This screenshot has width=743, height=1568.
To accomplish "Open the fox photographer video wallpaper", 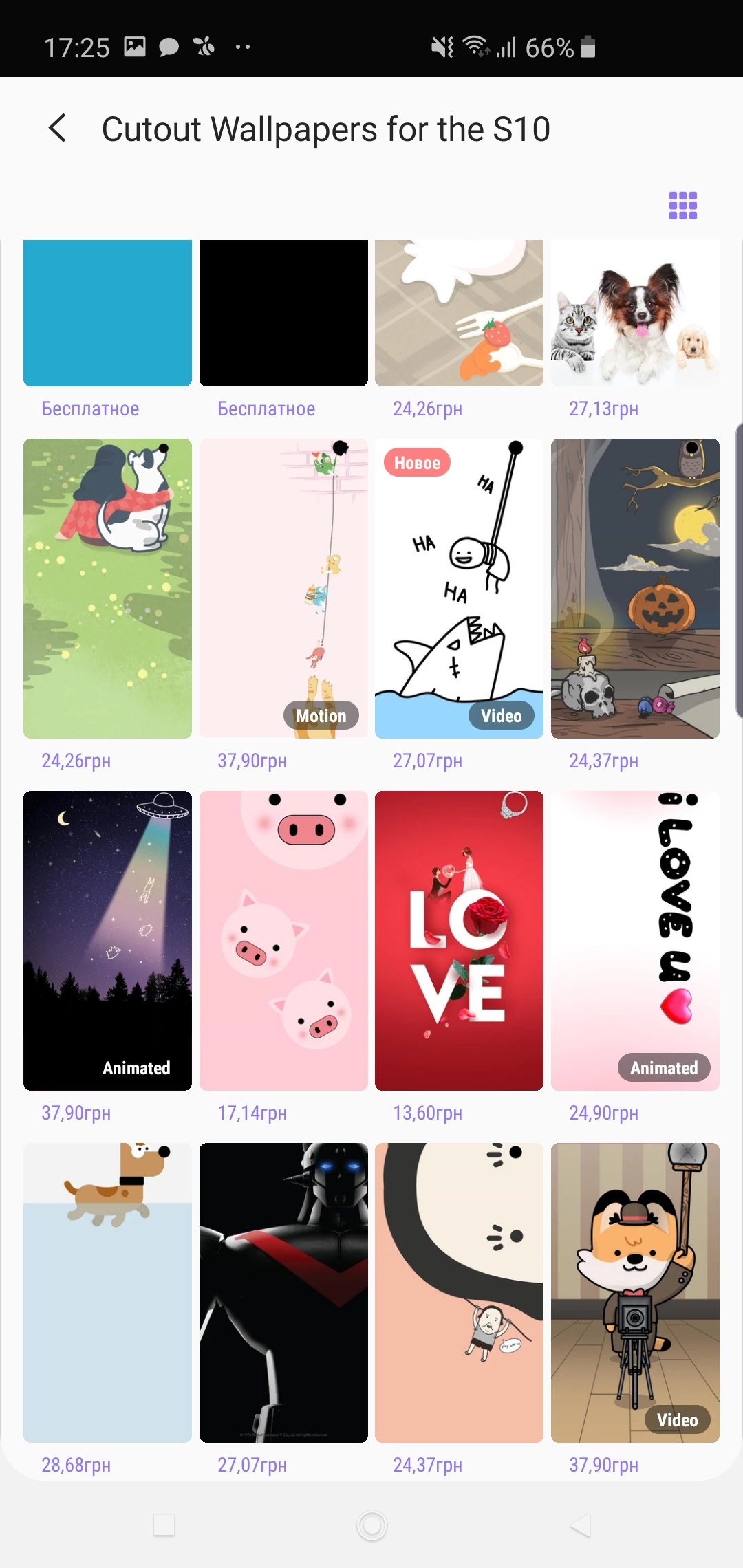I will [x=635, y=1293].
